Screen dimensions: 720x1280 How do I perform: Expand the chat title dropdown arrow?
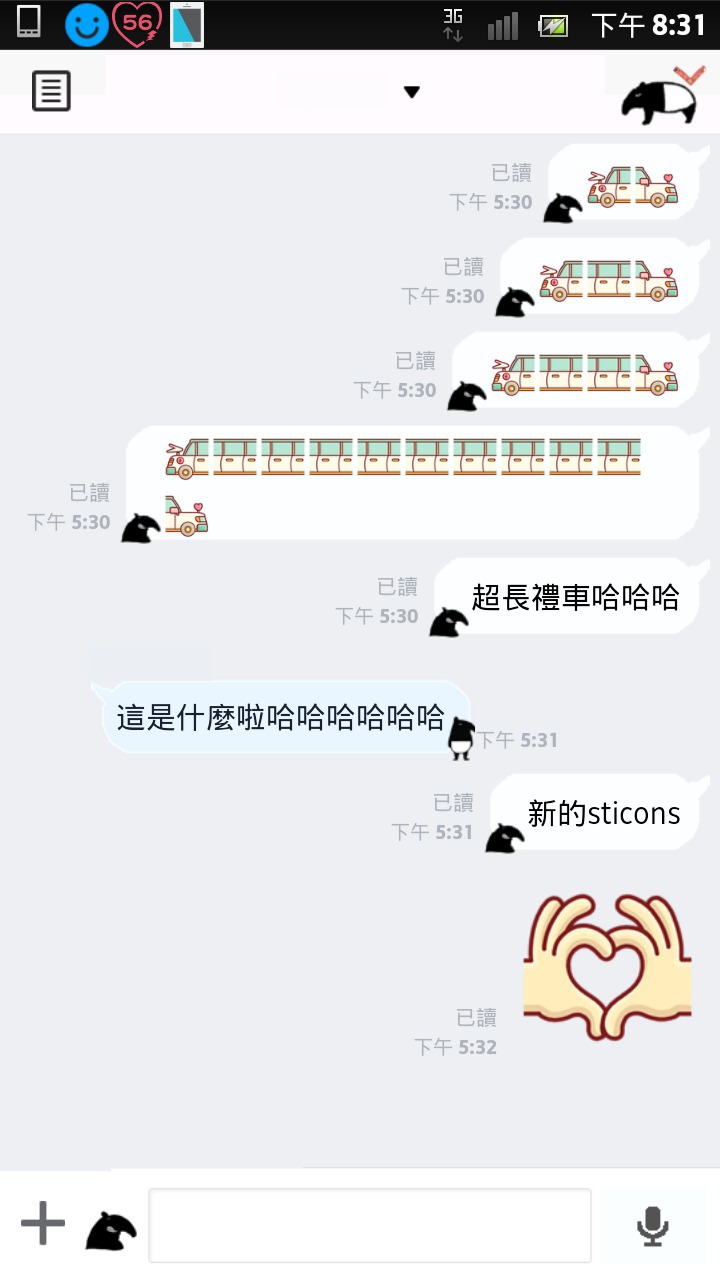pos(411,92)
